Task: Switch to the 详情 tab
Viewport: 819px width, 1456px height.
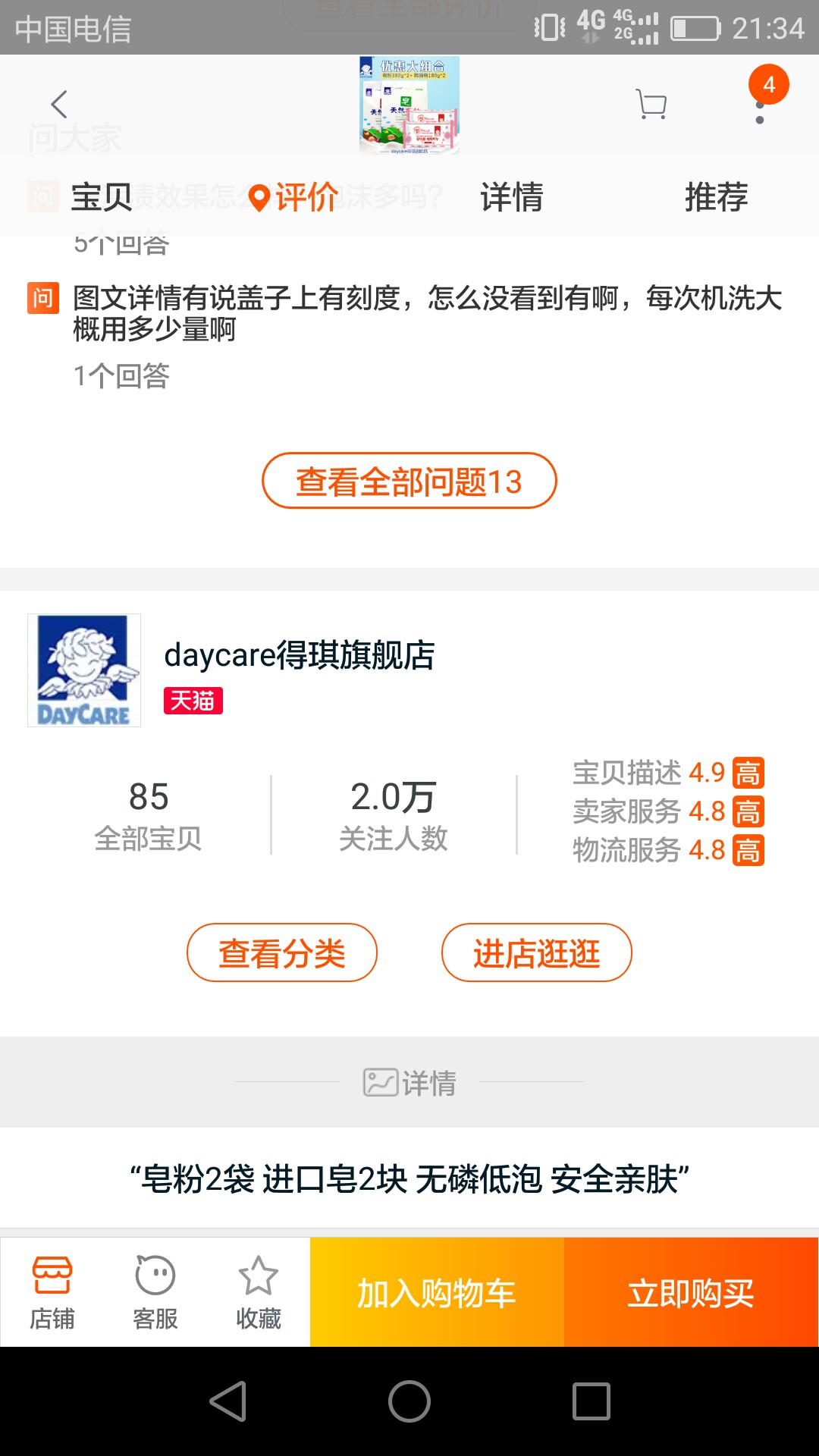Action: point(512,197)
